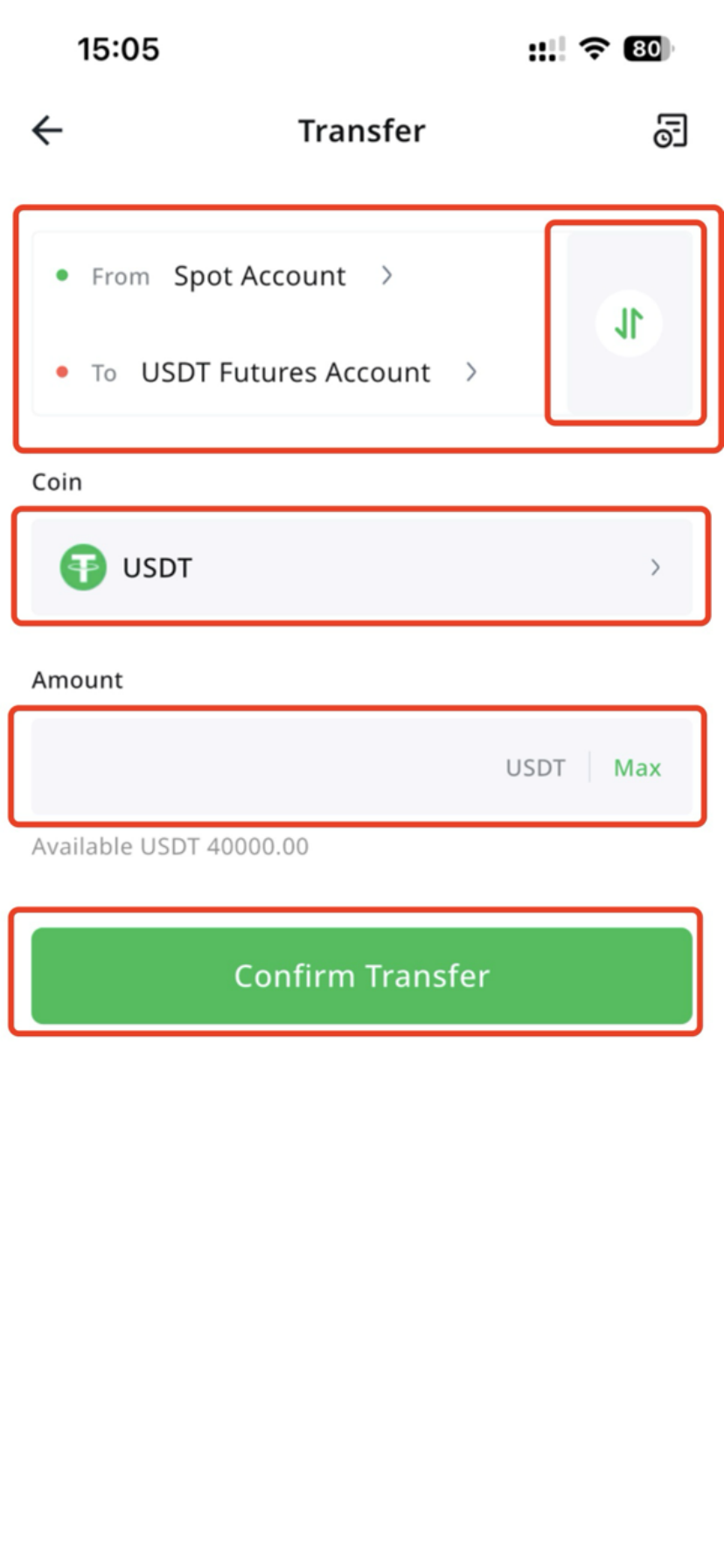Focus the Amount input field
Screen dimensions: 724x1568
(x=262, y=767)
